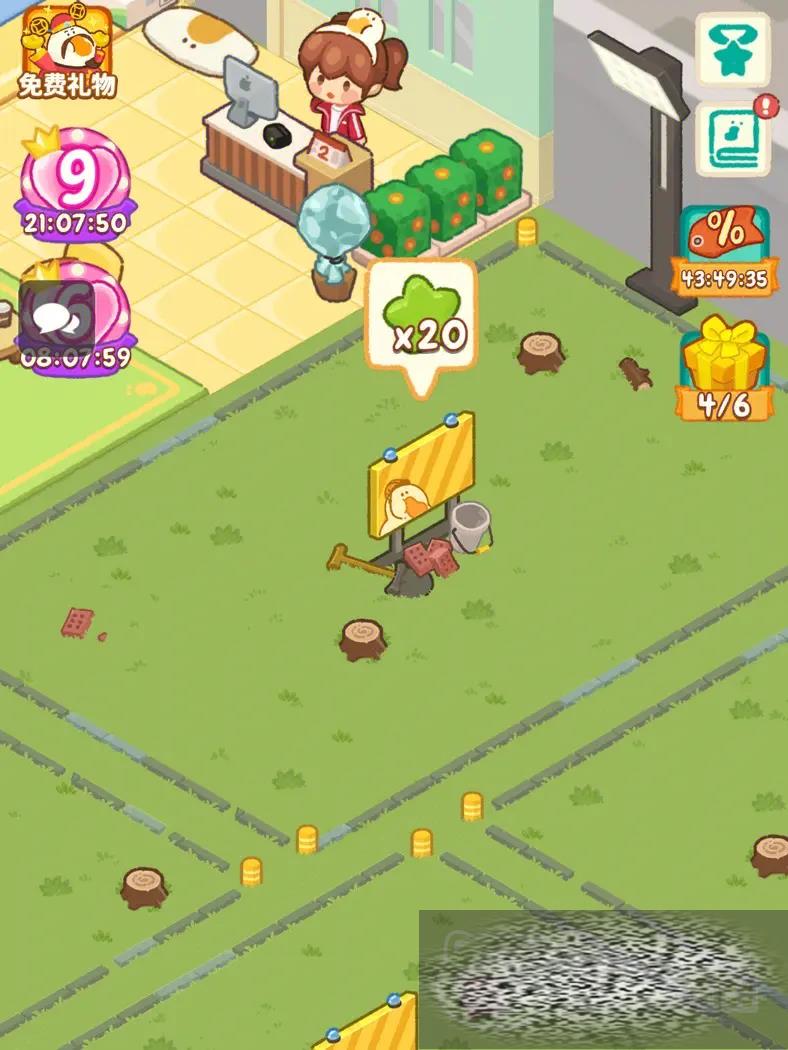Open the star ribbon badge icon
Image resolution: width=788 pixels, height=1050 pixels.
[x=732, y=49]
